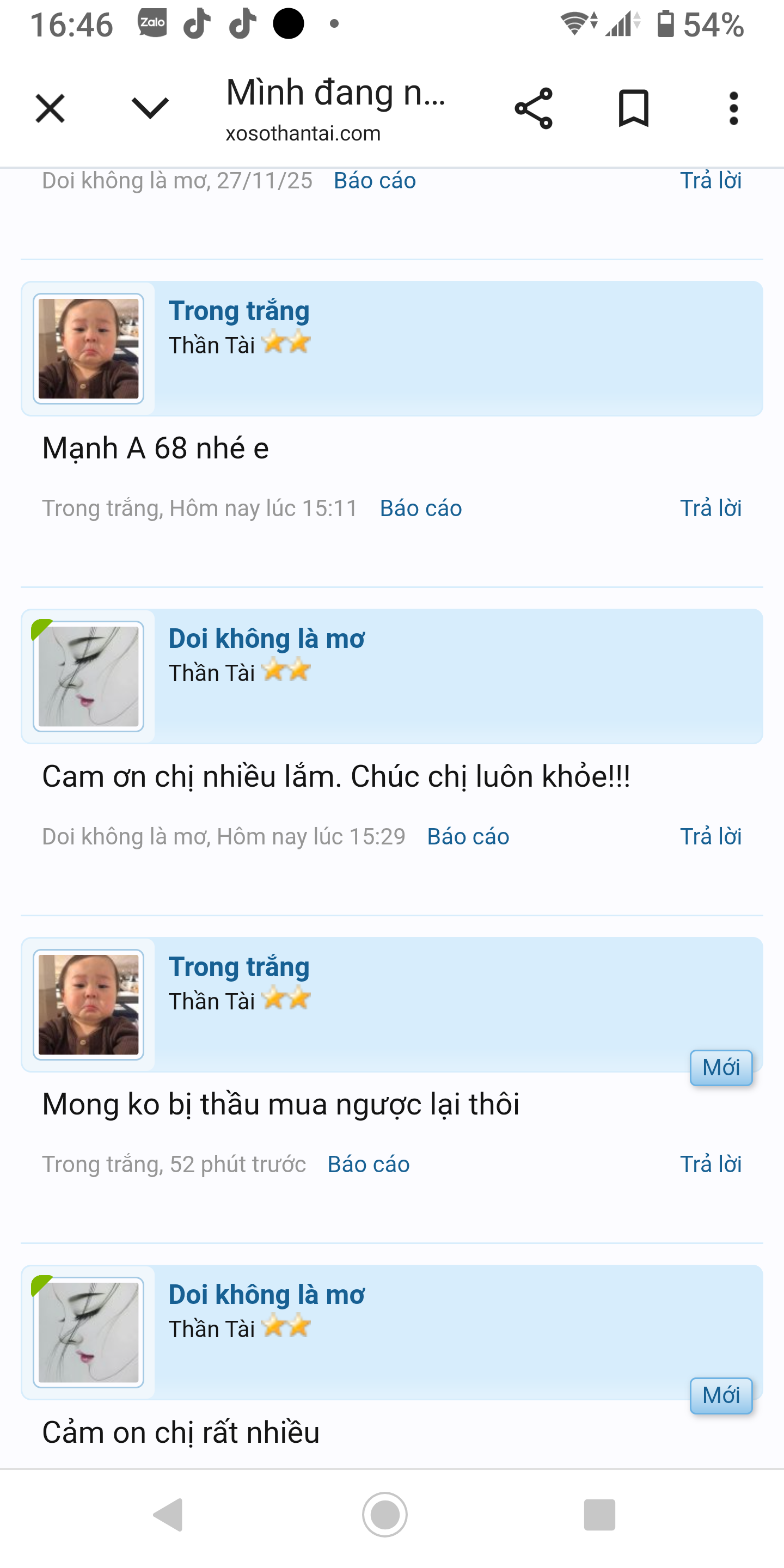Close the in-app browser tab
This screenshot has width=784, height=1568.
[x=50, y=109]
